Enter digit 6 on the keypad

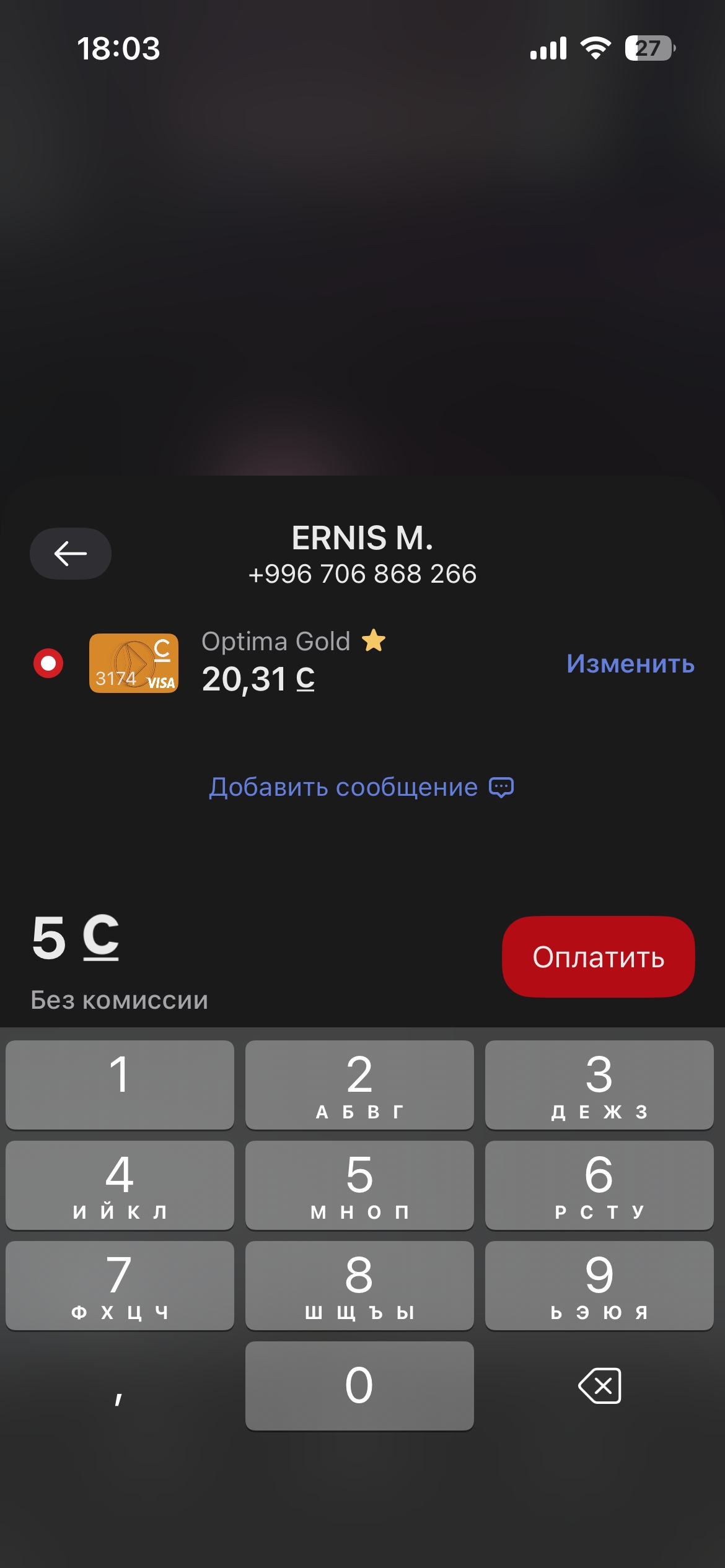[x=599, y=1185]
